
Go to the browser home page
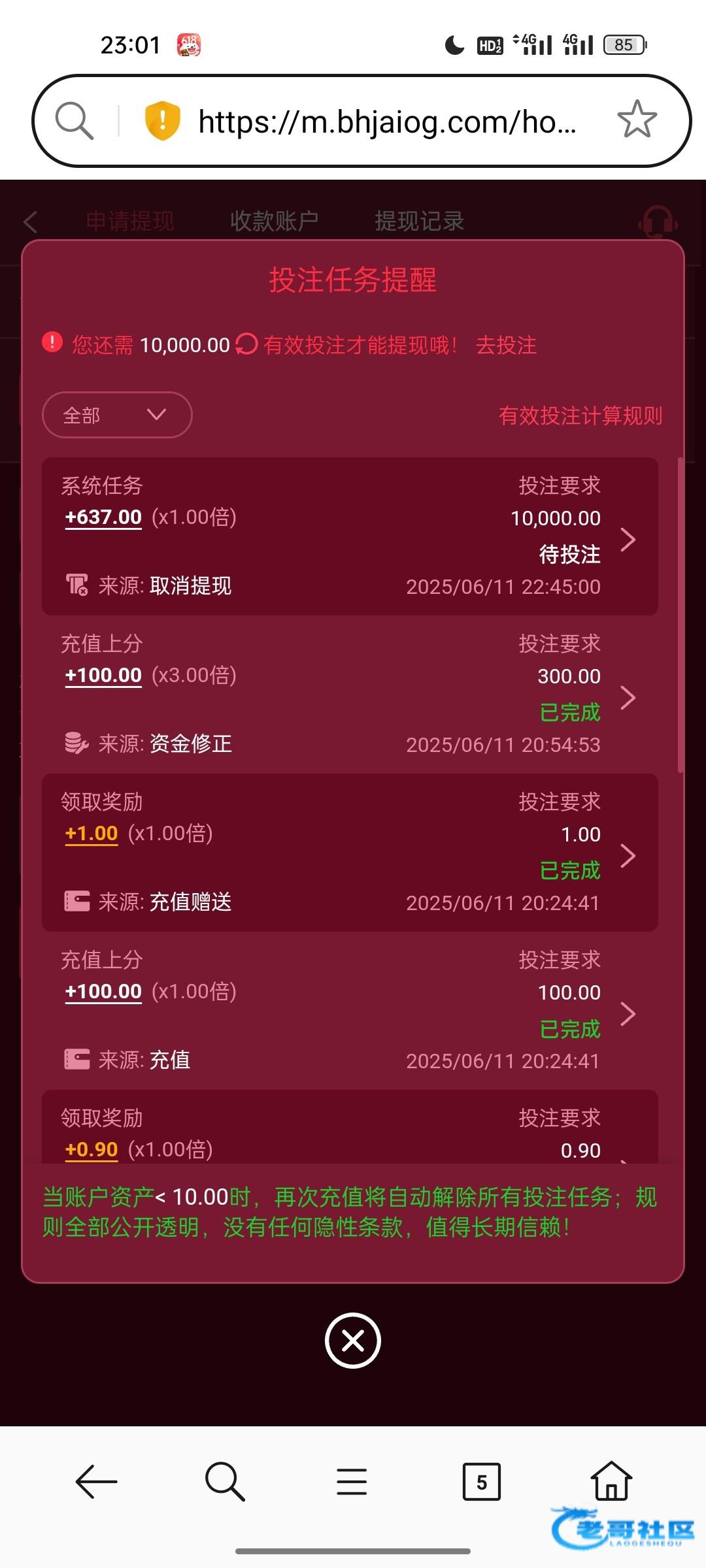click(611, 1480)
